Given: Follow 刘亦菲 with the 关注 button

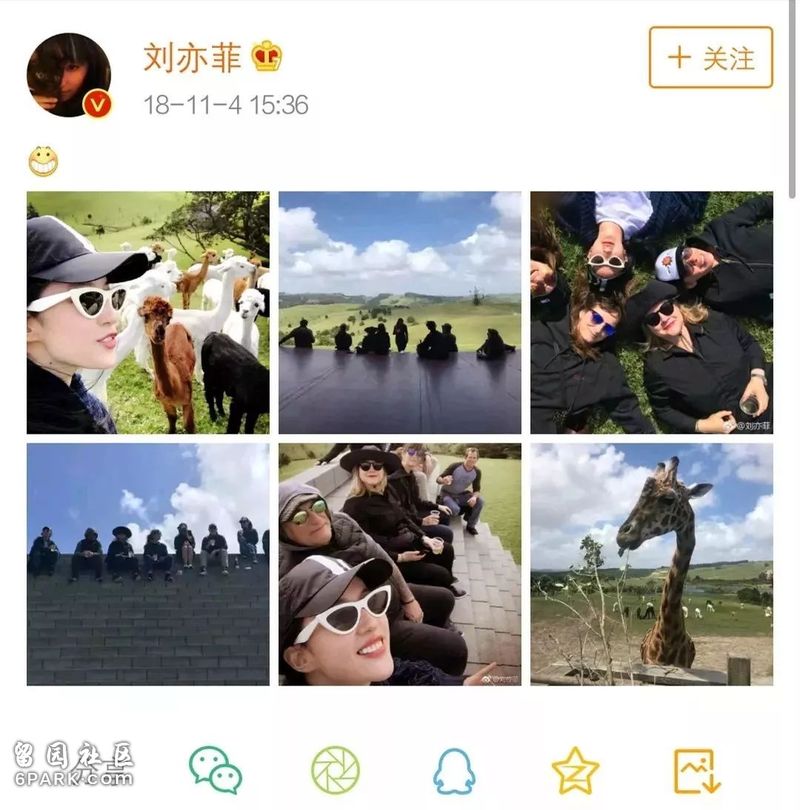Looking at the screenshot, I should pos(710,58).
